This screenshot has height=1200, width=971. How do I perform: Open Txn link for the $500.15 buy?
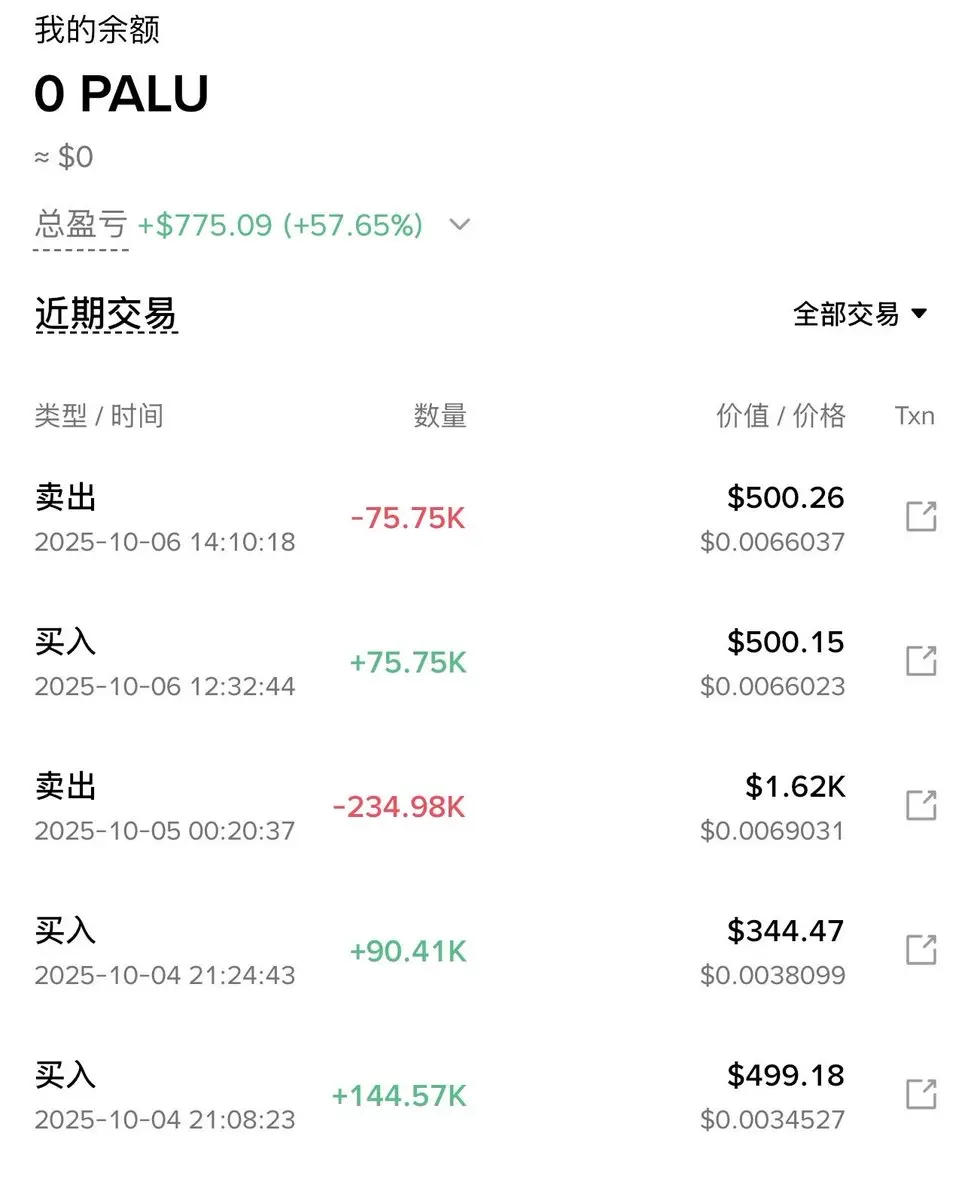[x=921, y=661]
